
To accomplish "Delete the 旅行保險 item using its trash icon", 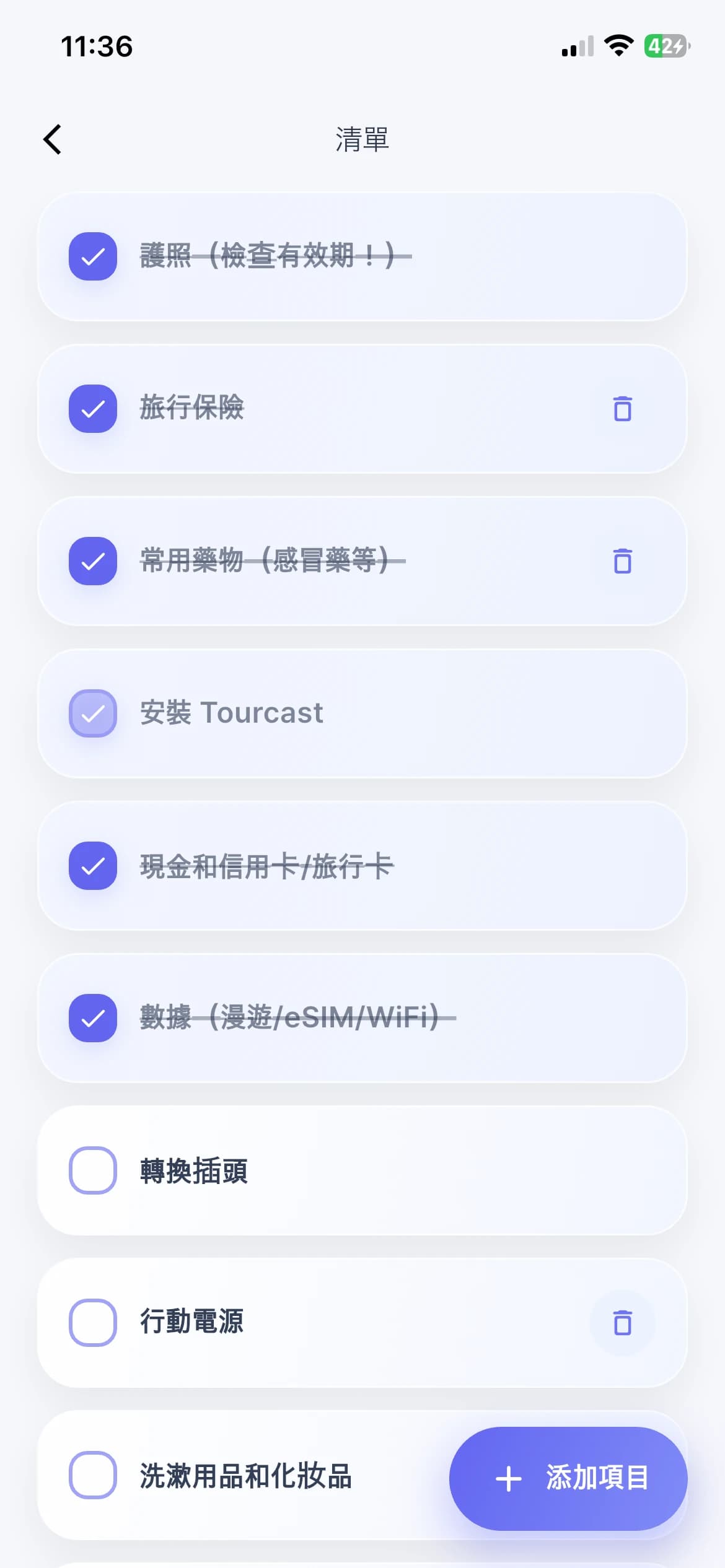I will tap(622, 409).
